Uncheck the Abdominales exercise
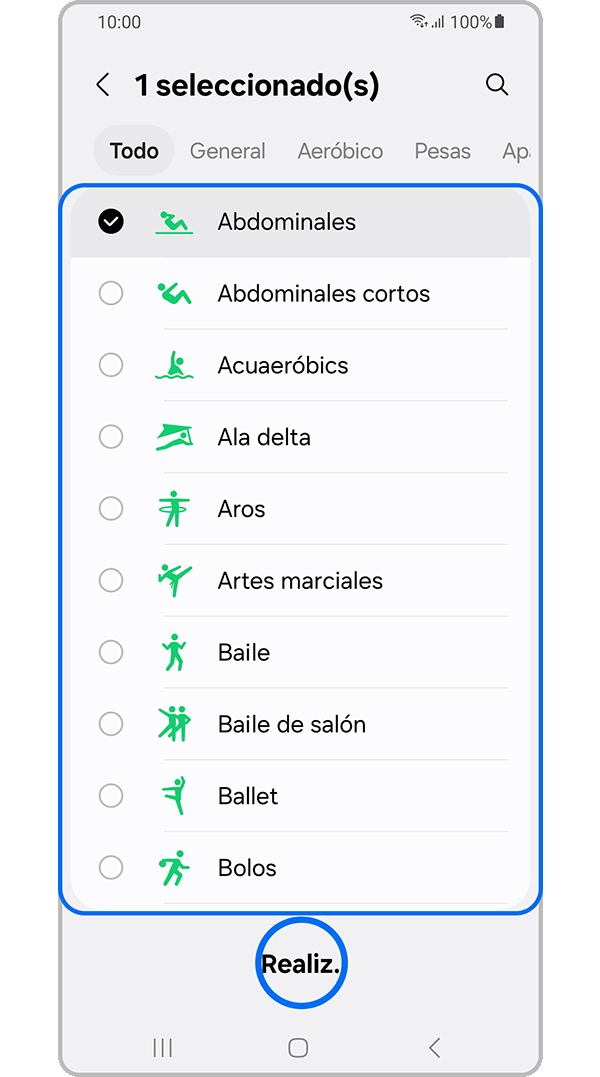Screen dimensions: 600x1077 tap(111, 222)
